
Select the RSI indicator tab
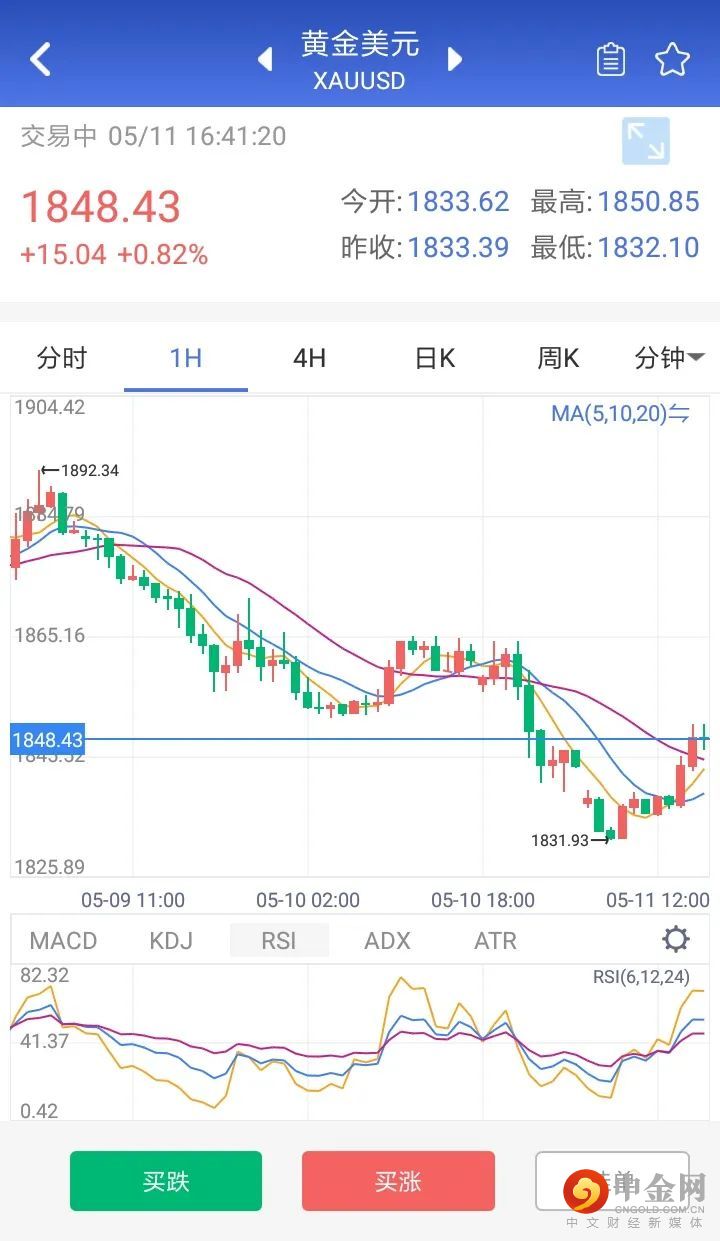point(279,940)
